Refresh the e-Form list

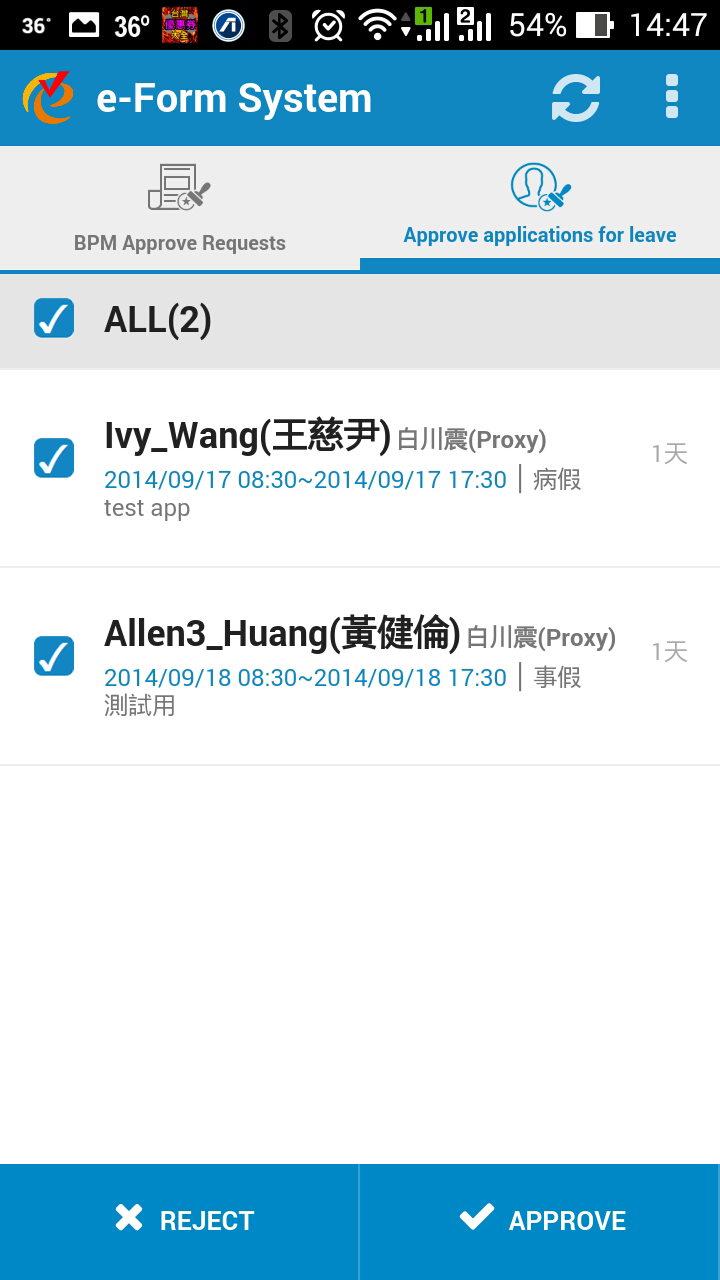576,98
